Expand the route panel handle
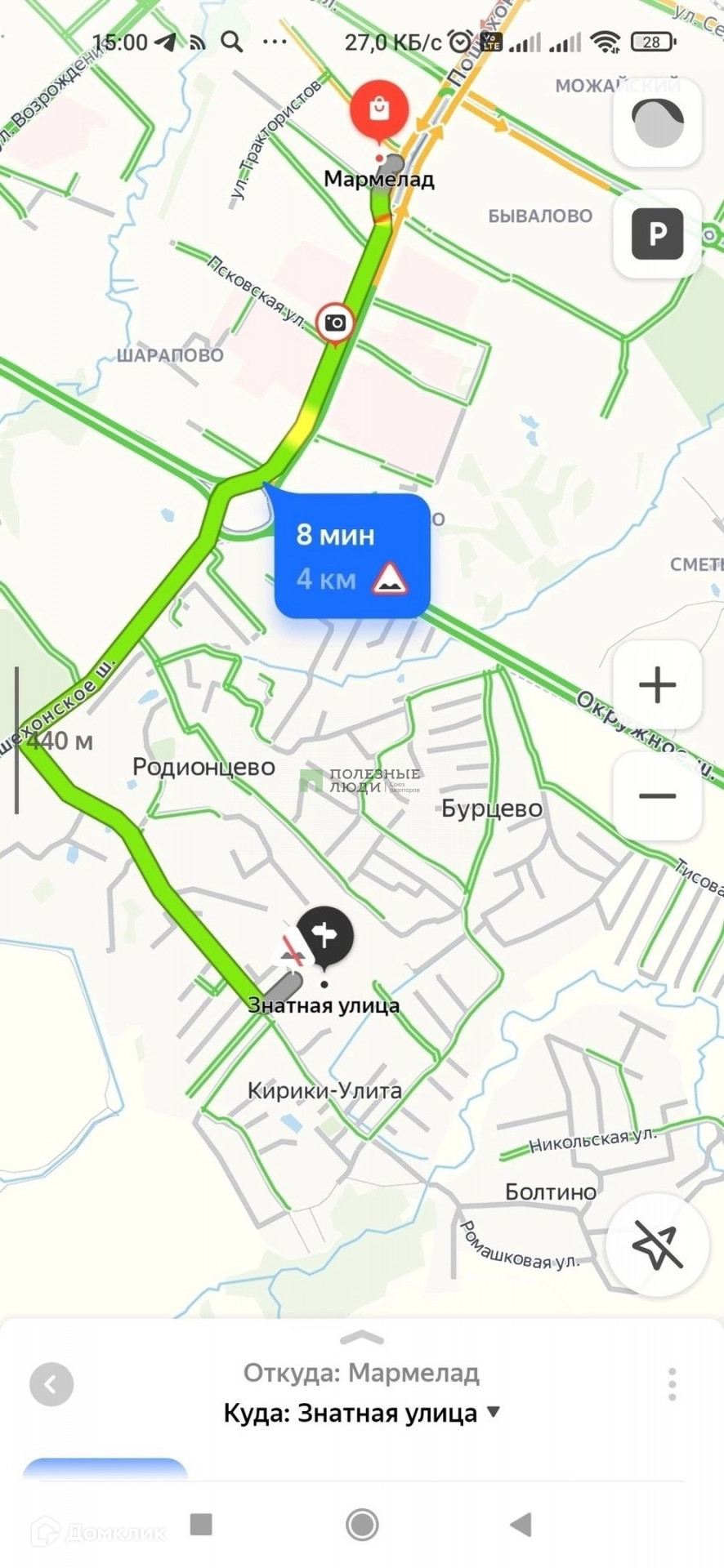Viewport: 724px width, 1568px height. (362, 1338)
